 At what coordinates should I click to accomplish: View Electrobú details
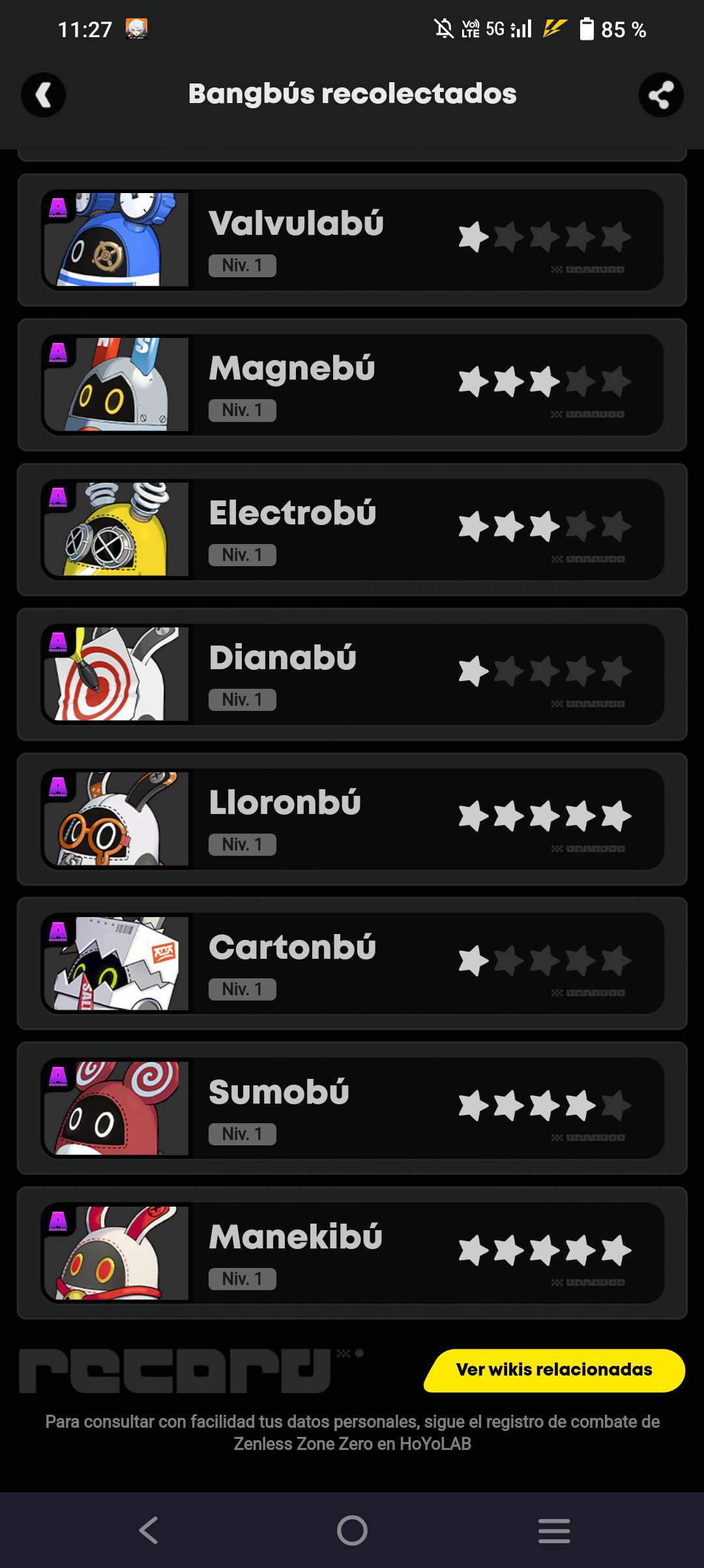pyautogui.click(x=352, y=530)
